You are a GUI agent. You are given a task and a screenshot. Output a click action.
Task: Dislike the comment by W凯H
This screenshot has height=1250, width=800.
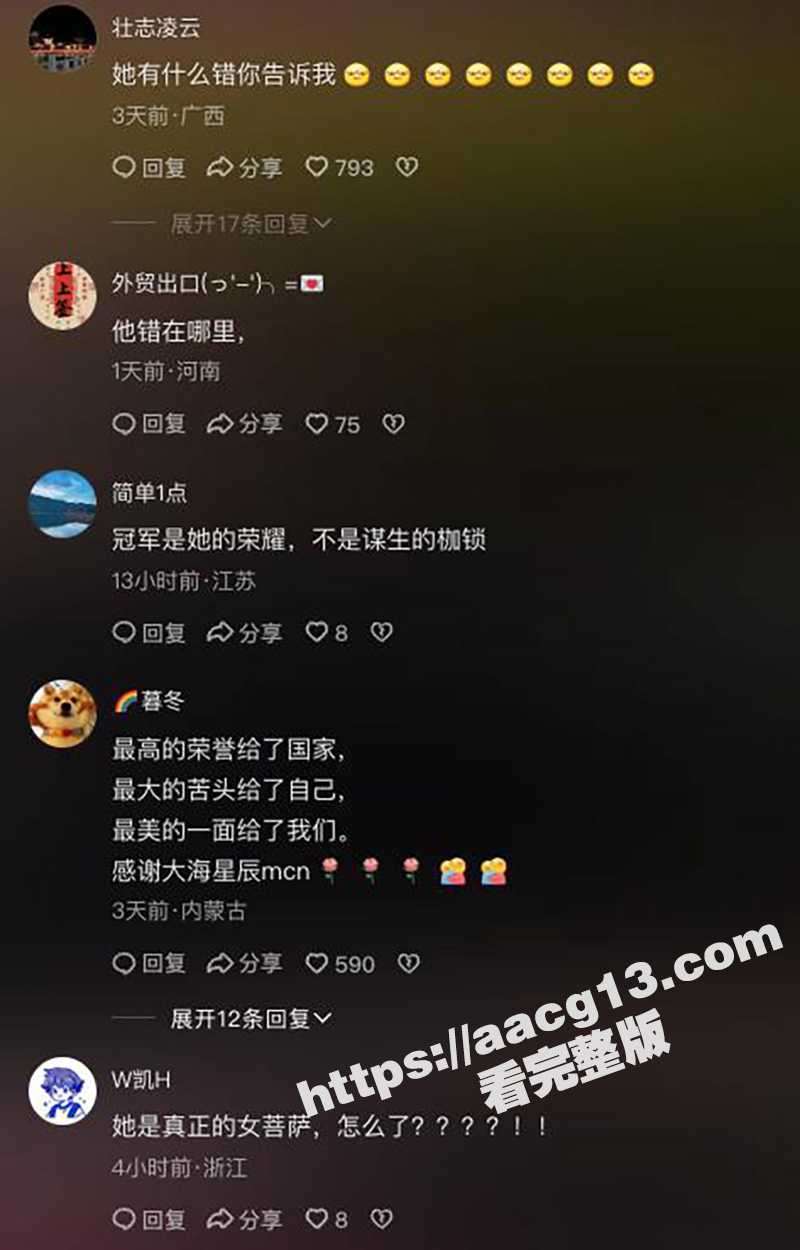pyautogui.click(x=381, y=1219)
